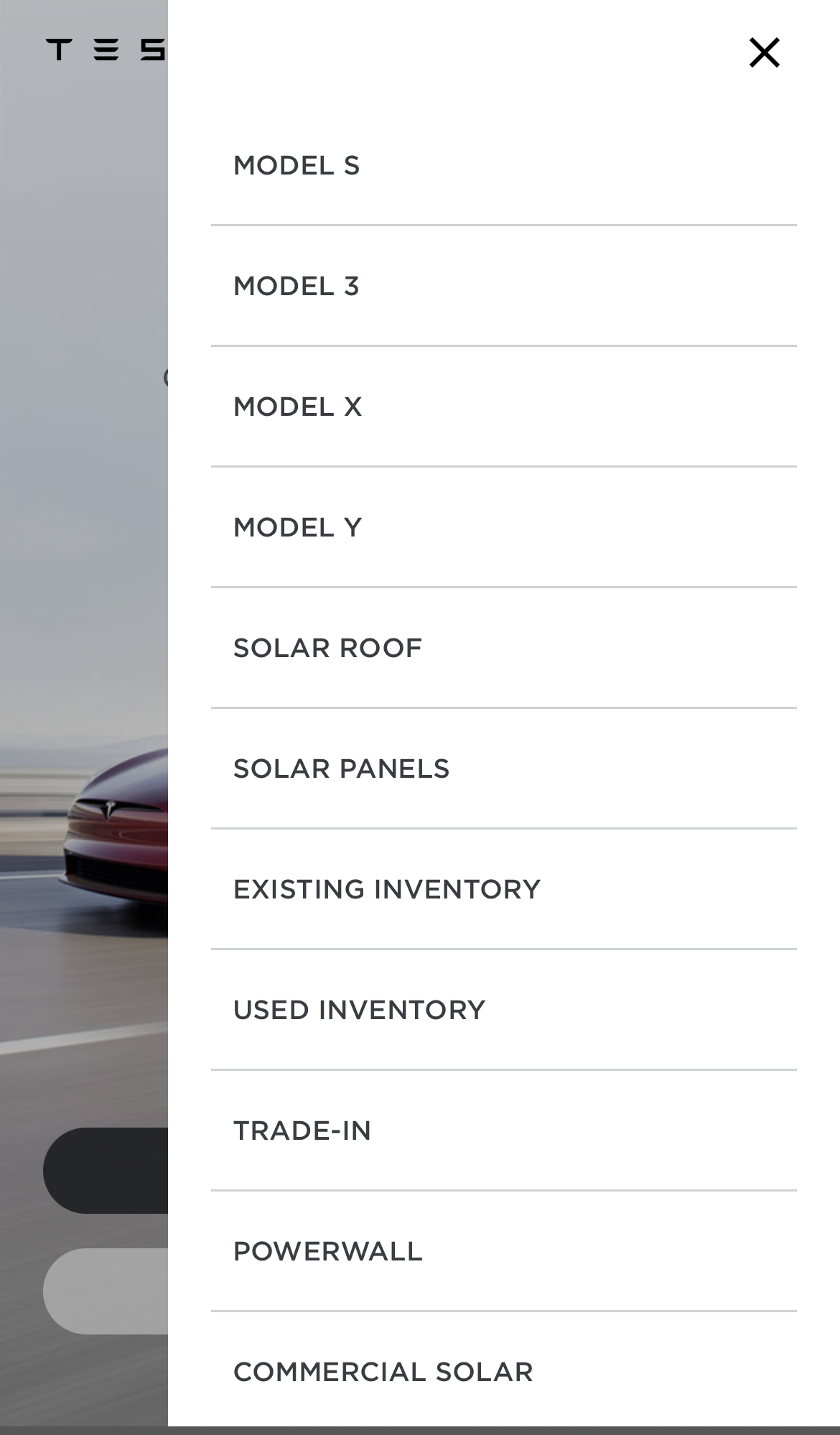Screen dimensions: 840x1435
Task: Open the Model S page
Action: (x=504, y=166)
